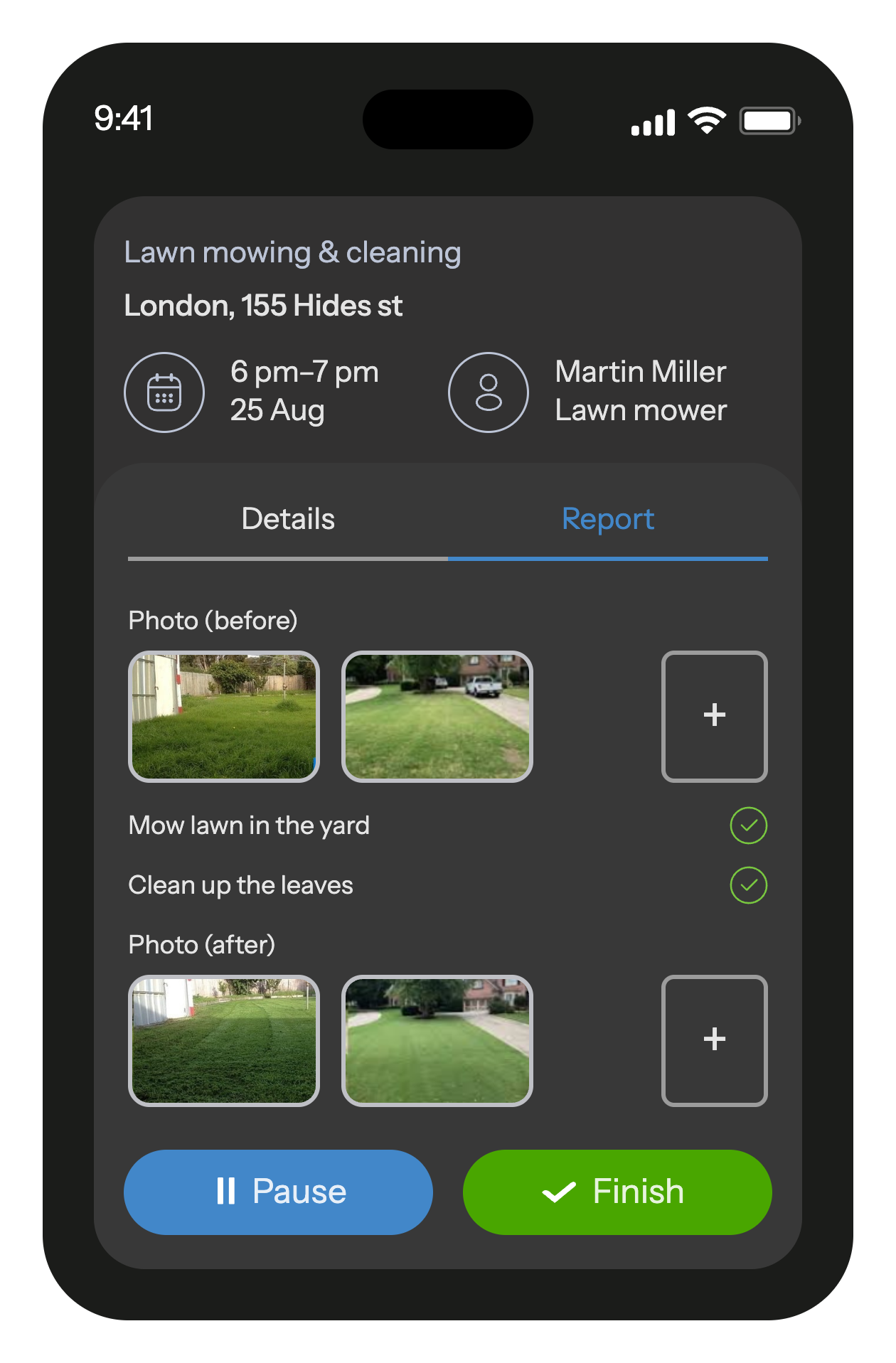Add a new after photo
The height and width of the screenshot is (1363, 896).
(714, 1041)
